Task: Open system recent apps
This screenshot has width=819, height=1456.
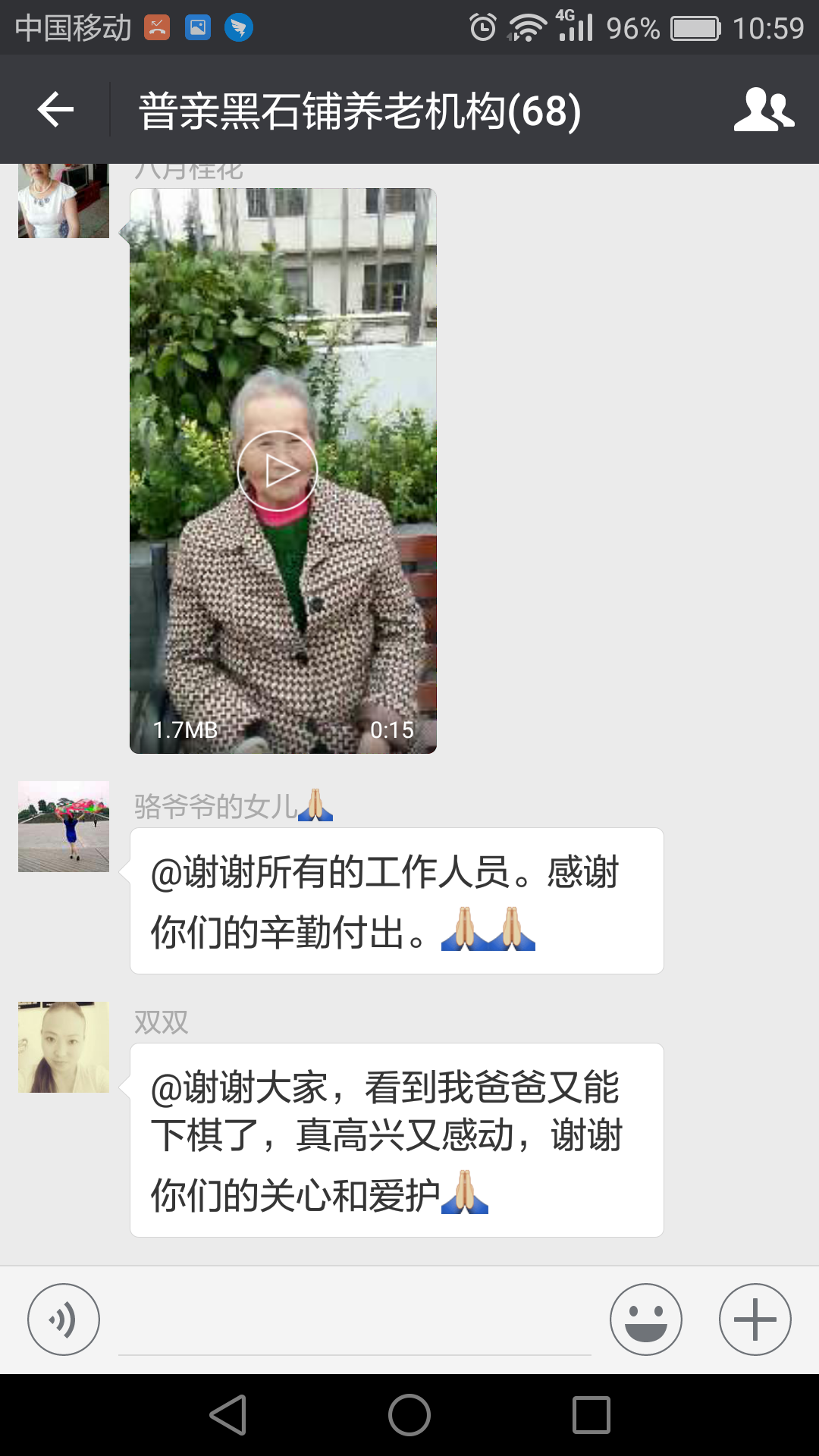Action: [x=591, y=1415]
